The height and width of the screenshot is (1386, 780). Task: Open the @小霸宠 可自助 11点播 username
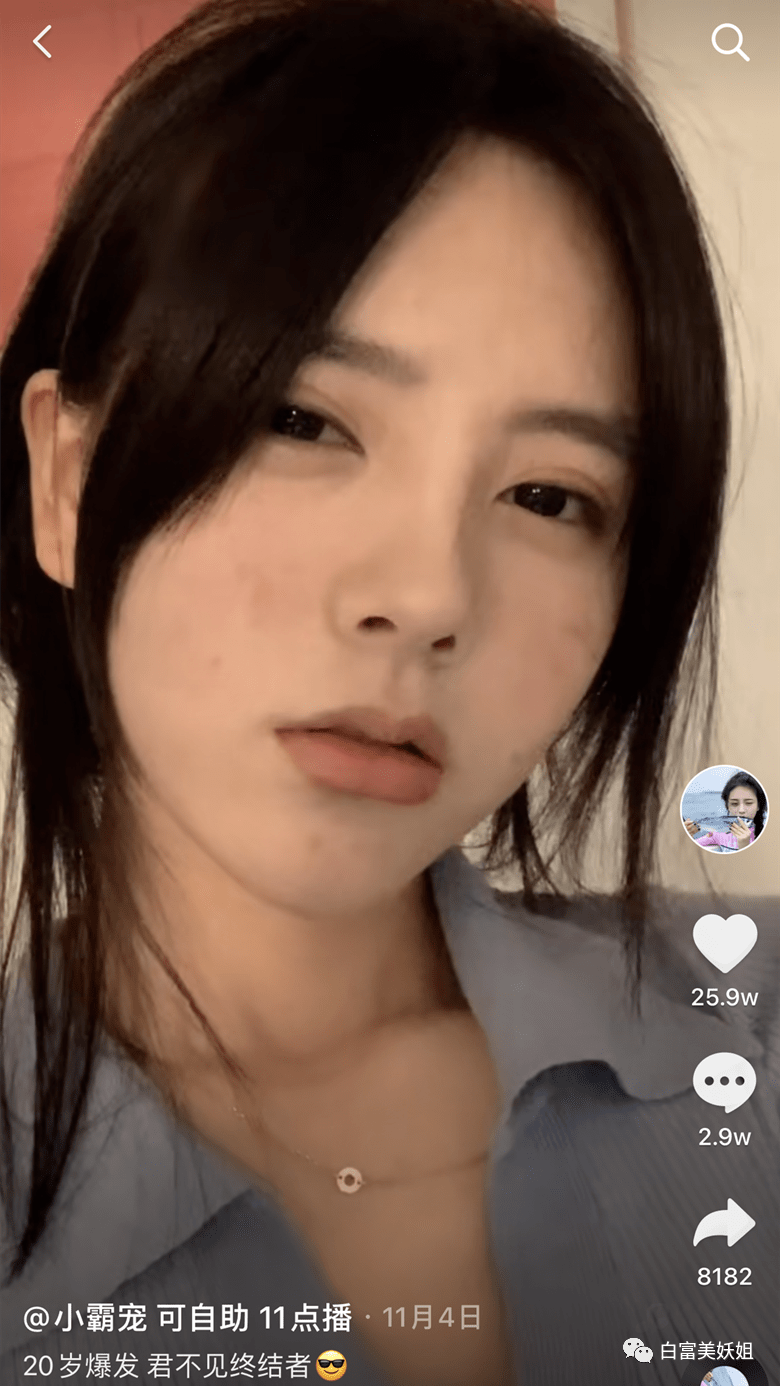point(187,1318)
